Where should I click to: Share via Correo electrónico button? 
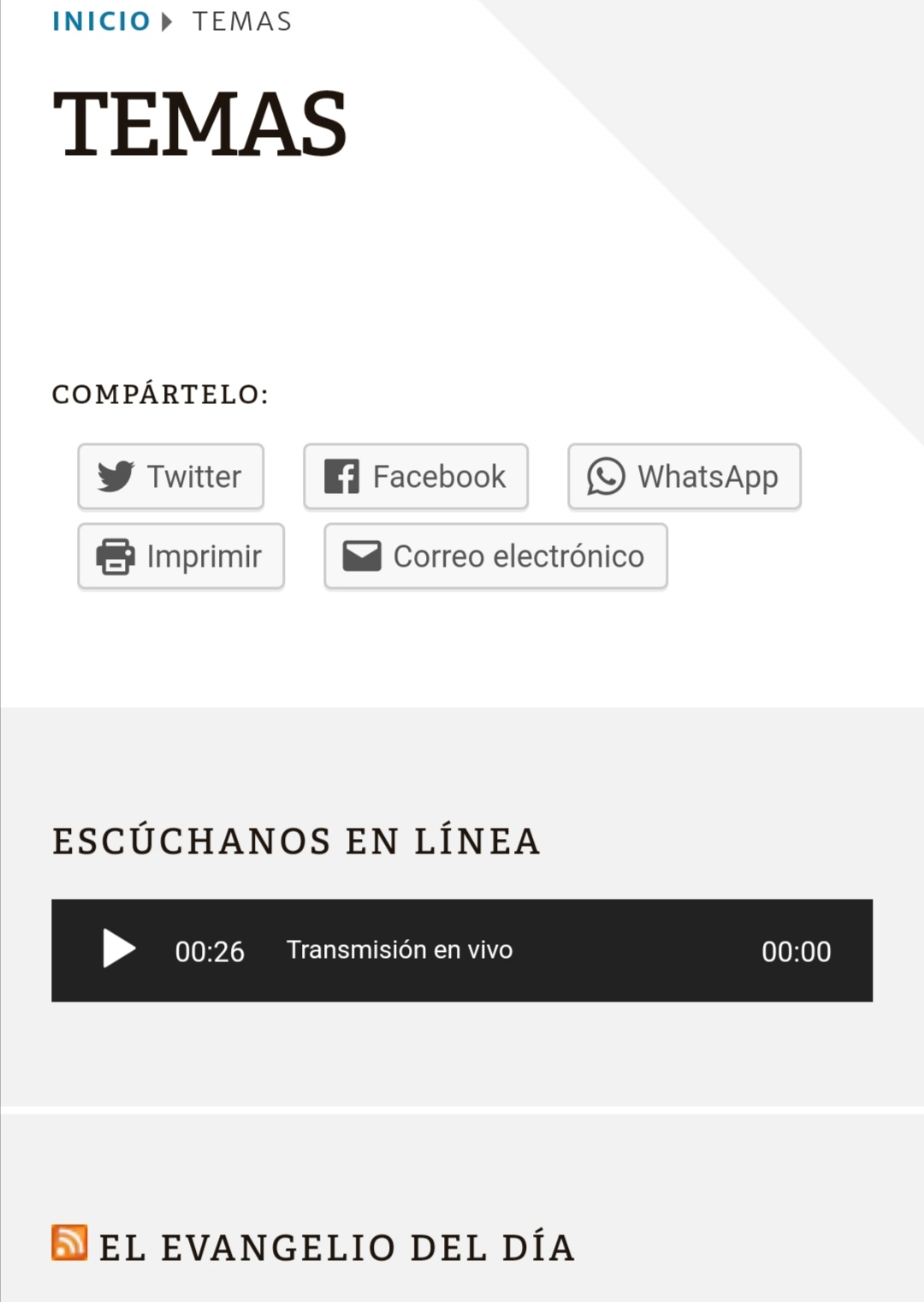coord(495,556)
